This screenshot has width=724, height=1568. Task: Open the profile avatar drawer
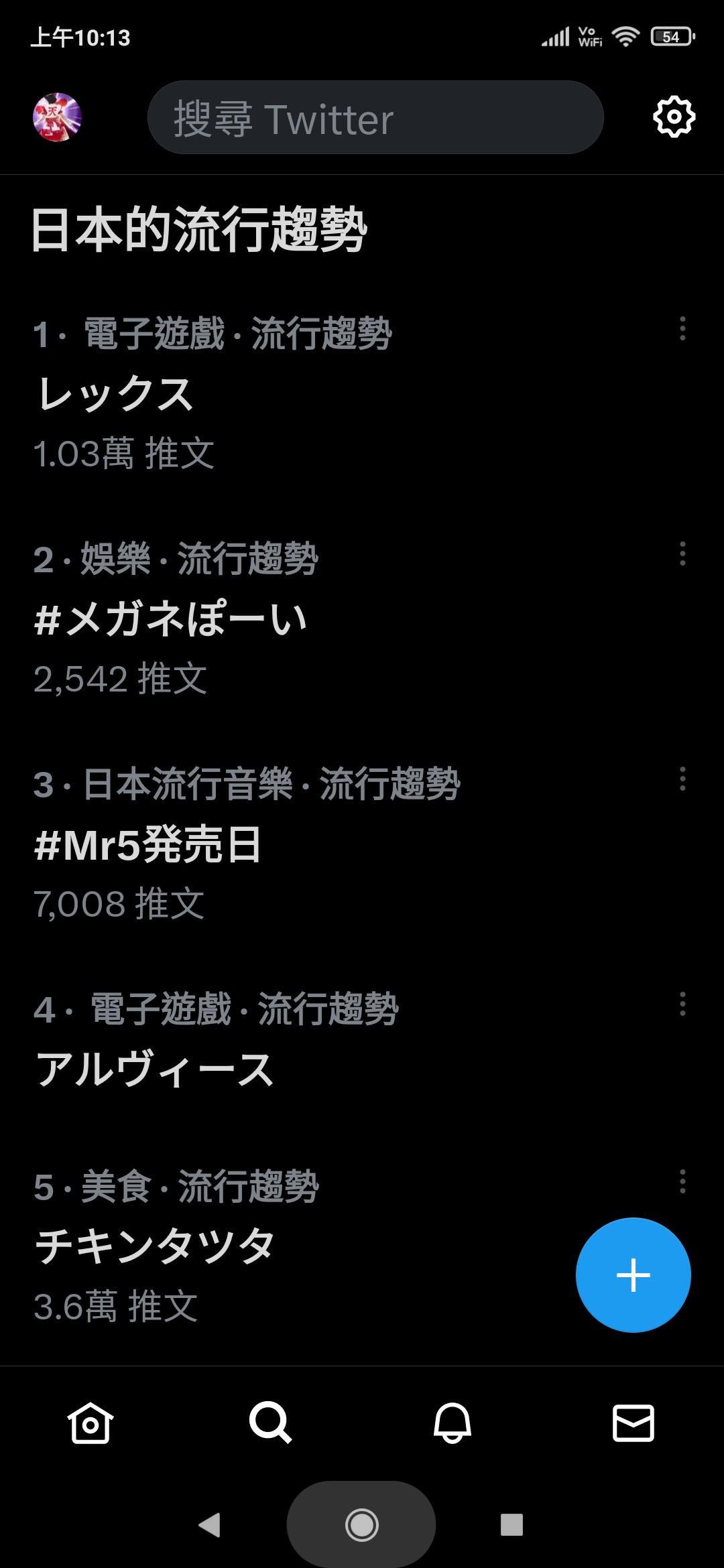click(x=57, y=117)
